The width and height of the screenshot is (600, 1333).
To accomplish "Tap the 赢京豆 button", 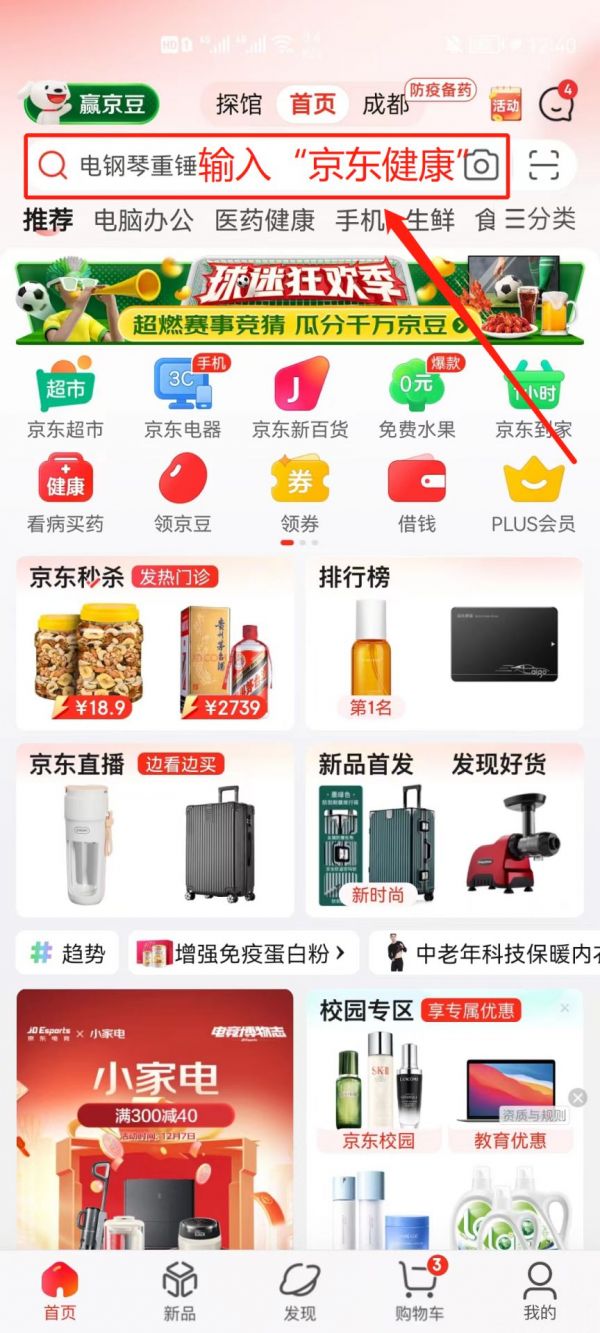I will click(92, 103).
